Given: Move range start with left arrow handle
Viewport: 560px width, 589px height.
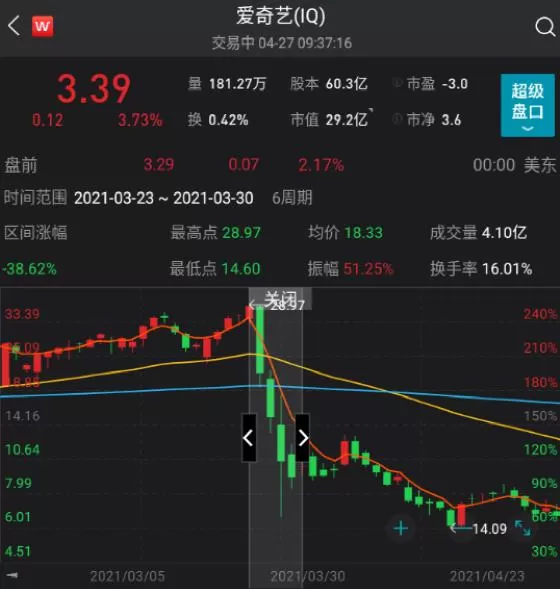Looking at the screenshot, I should point(249,438).
